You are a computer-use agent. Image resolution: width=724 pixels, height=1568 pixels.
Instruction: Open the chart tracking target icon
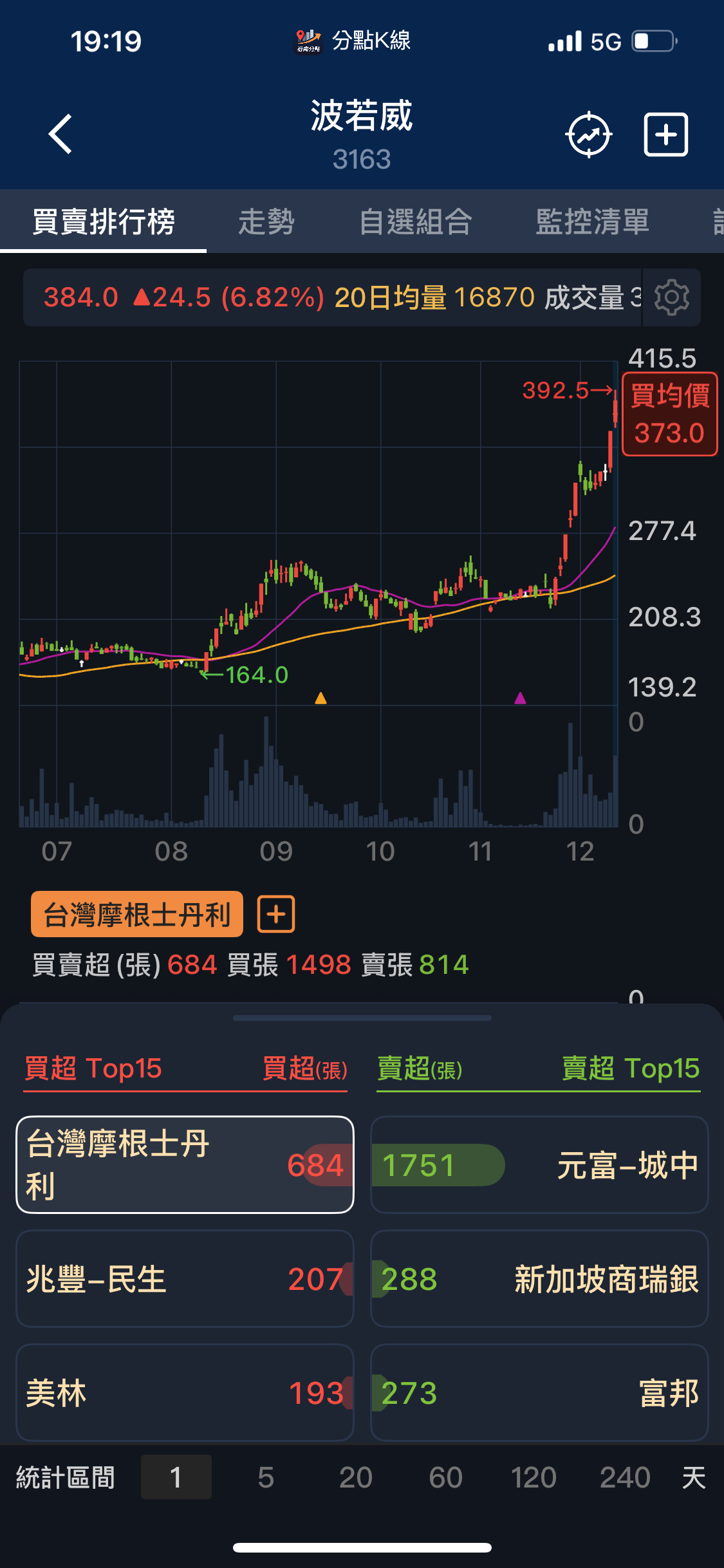pyautogui.click(x=588, y=135)
